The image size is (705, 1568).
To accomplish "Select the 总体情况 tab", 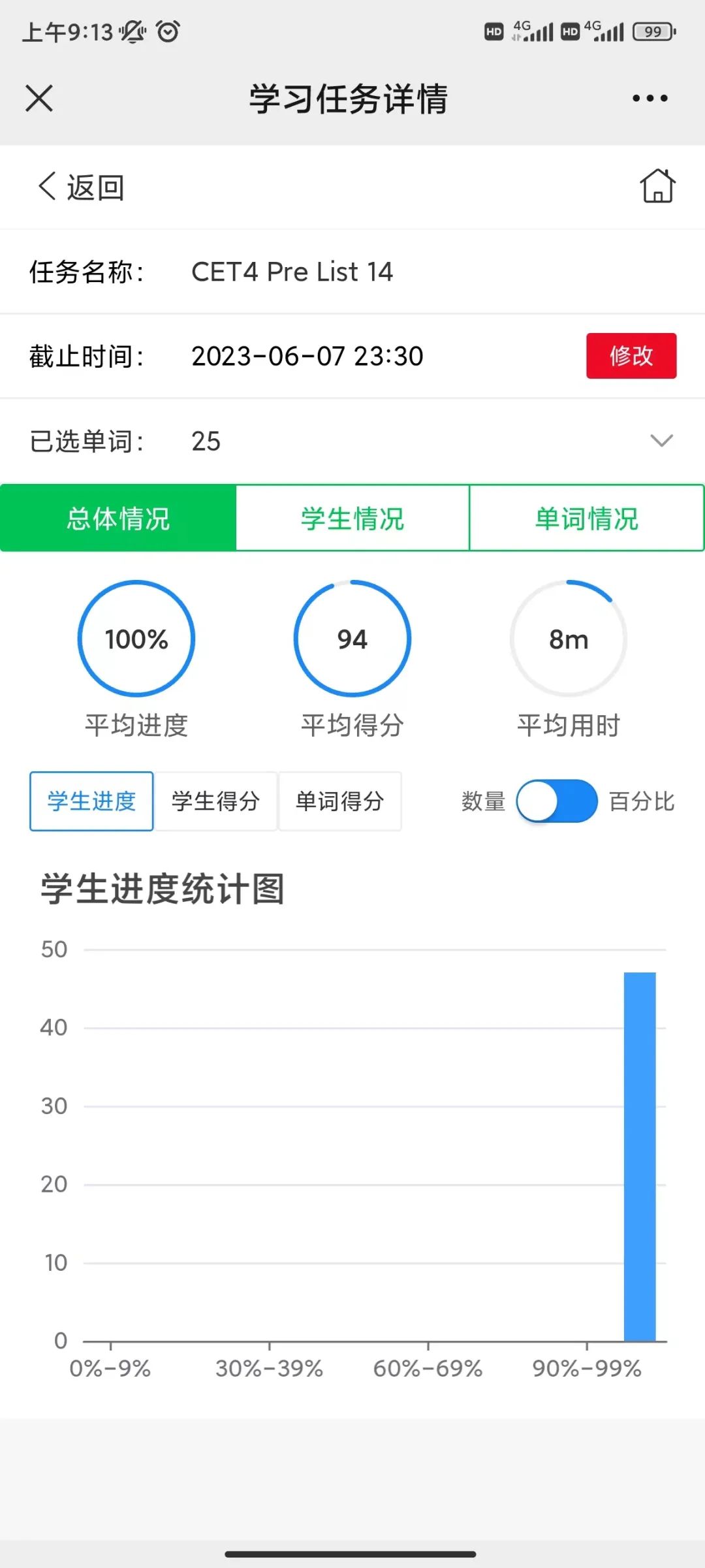I will 118,519.
